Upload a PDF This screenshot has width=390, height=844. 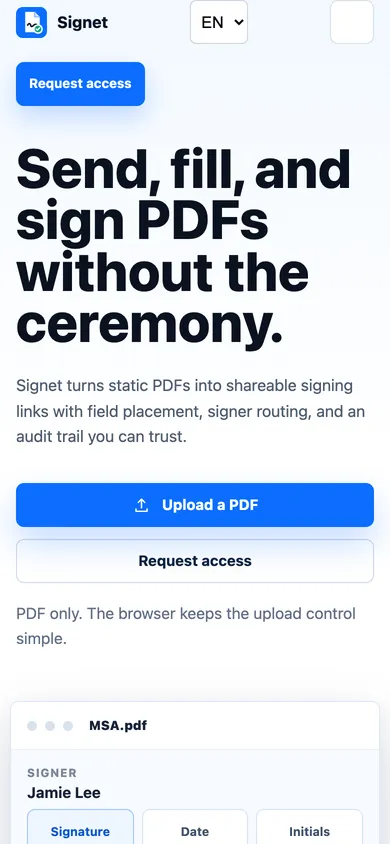[195, 505]
